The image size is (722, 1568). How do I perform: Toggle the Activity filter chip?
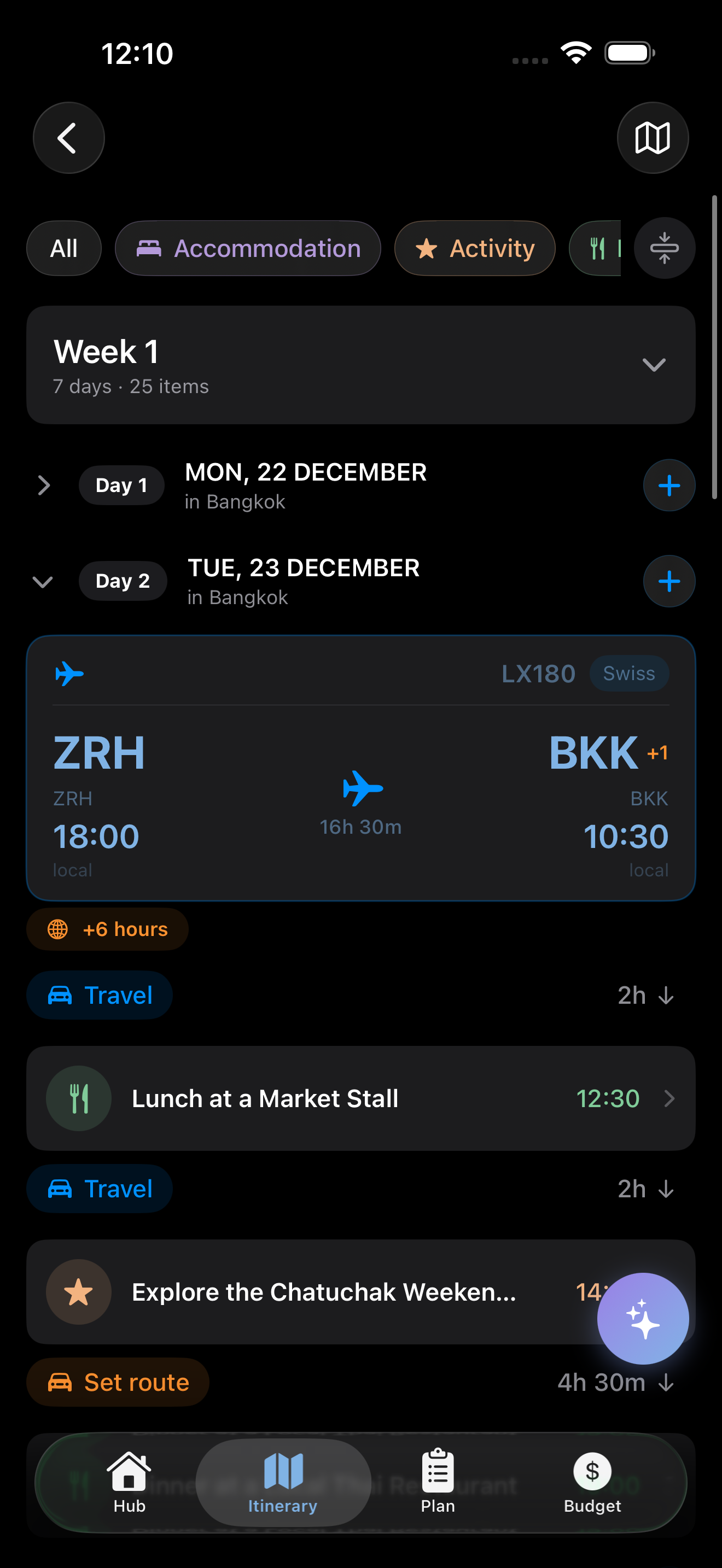pos(475,248)
